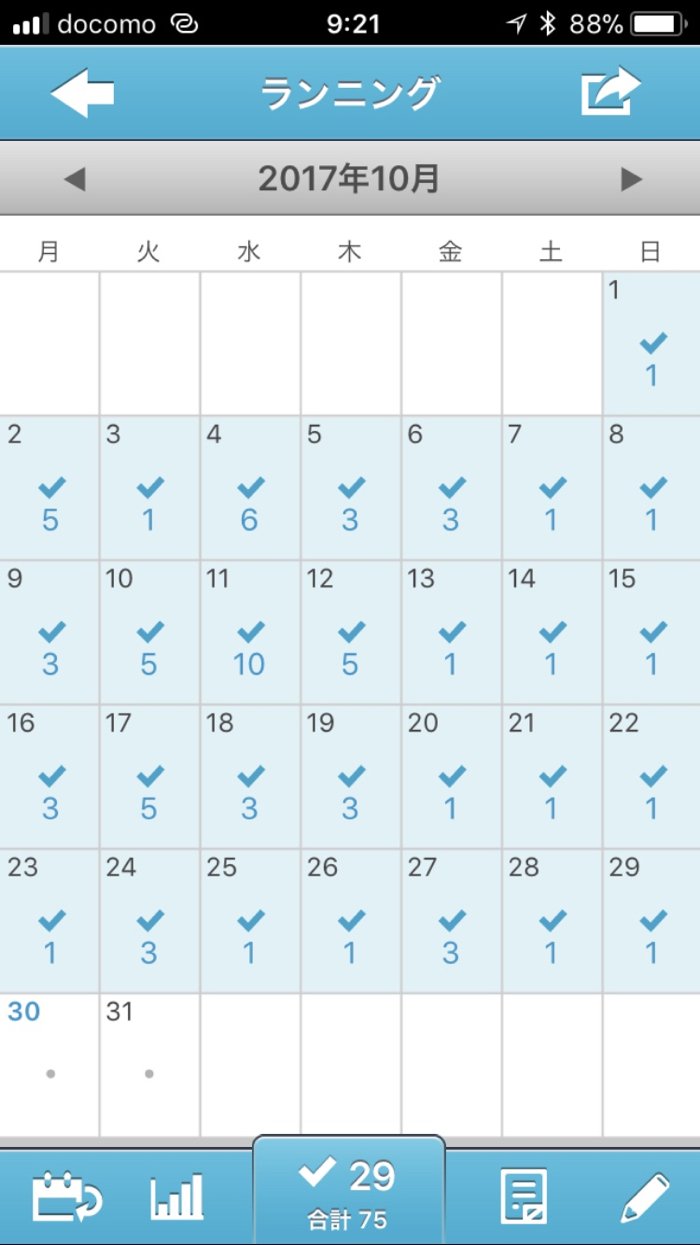700x1245 pixels.
Task: Share the running record
Action: tap(610, 93)
